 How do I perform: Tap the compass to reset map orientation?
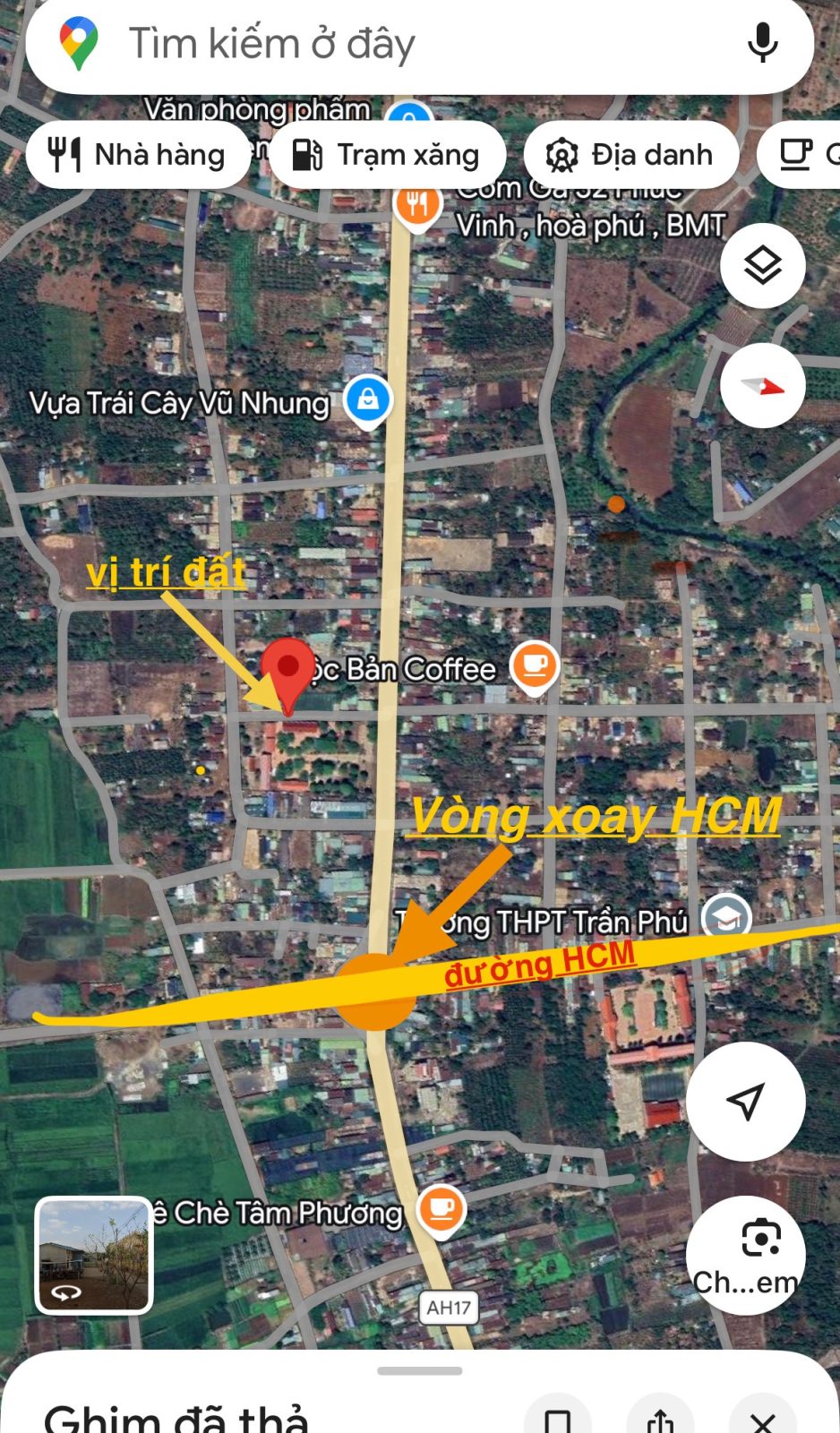pos(763,386)
